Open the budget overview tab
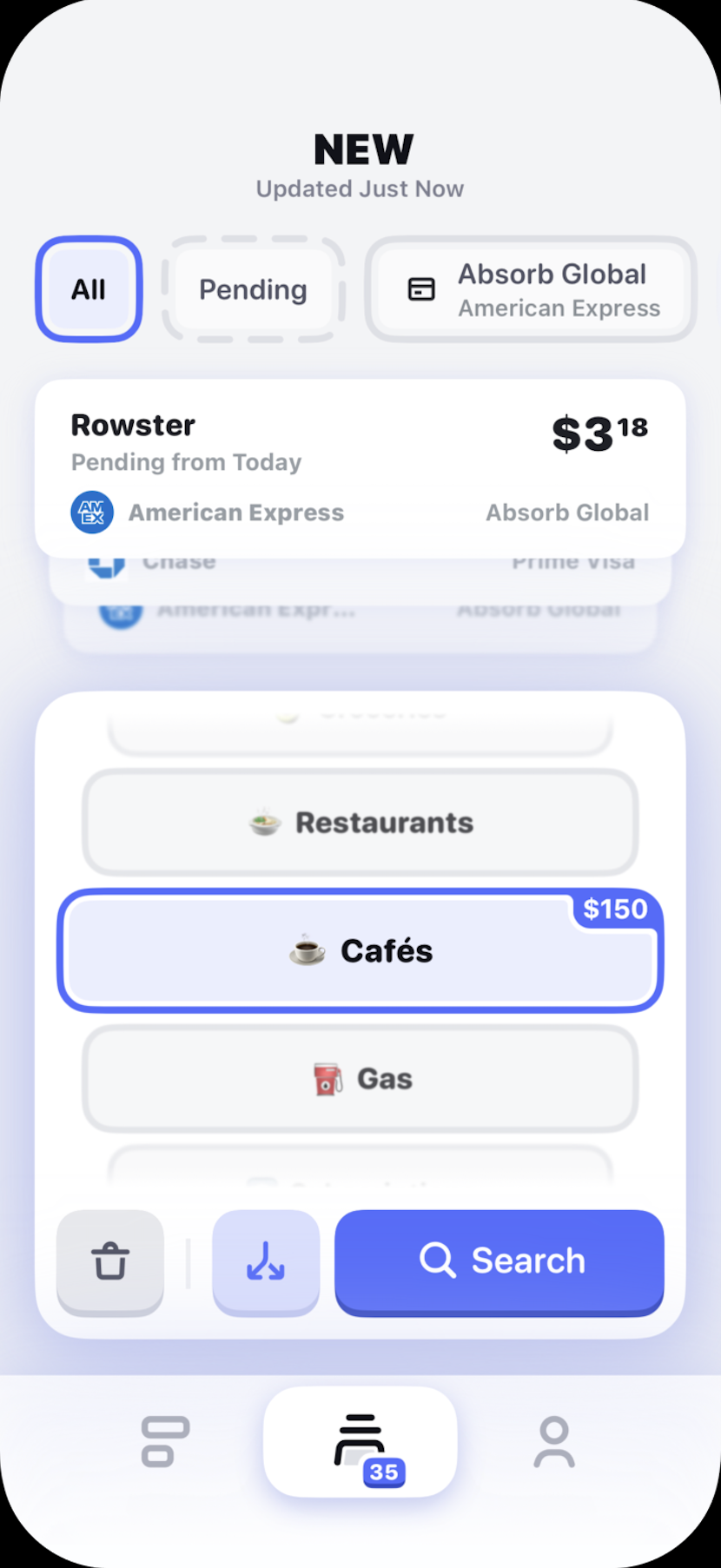The image size is (721, 1568). (x=165, y=1442)
